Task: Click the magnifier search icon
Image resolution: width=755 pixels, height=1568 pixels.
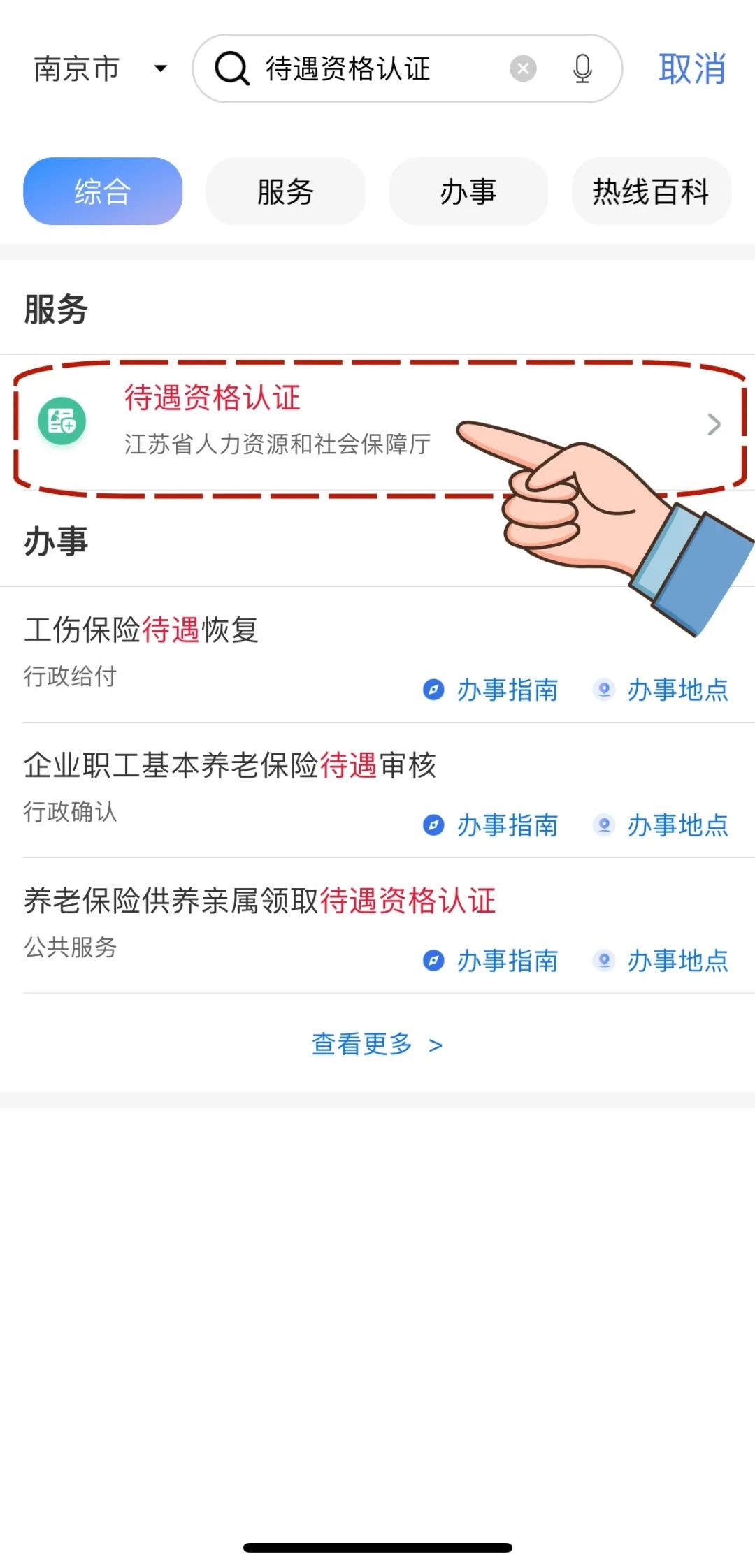Action: tap(231, 69)
